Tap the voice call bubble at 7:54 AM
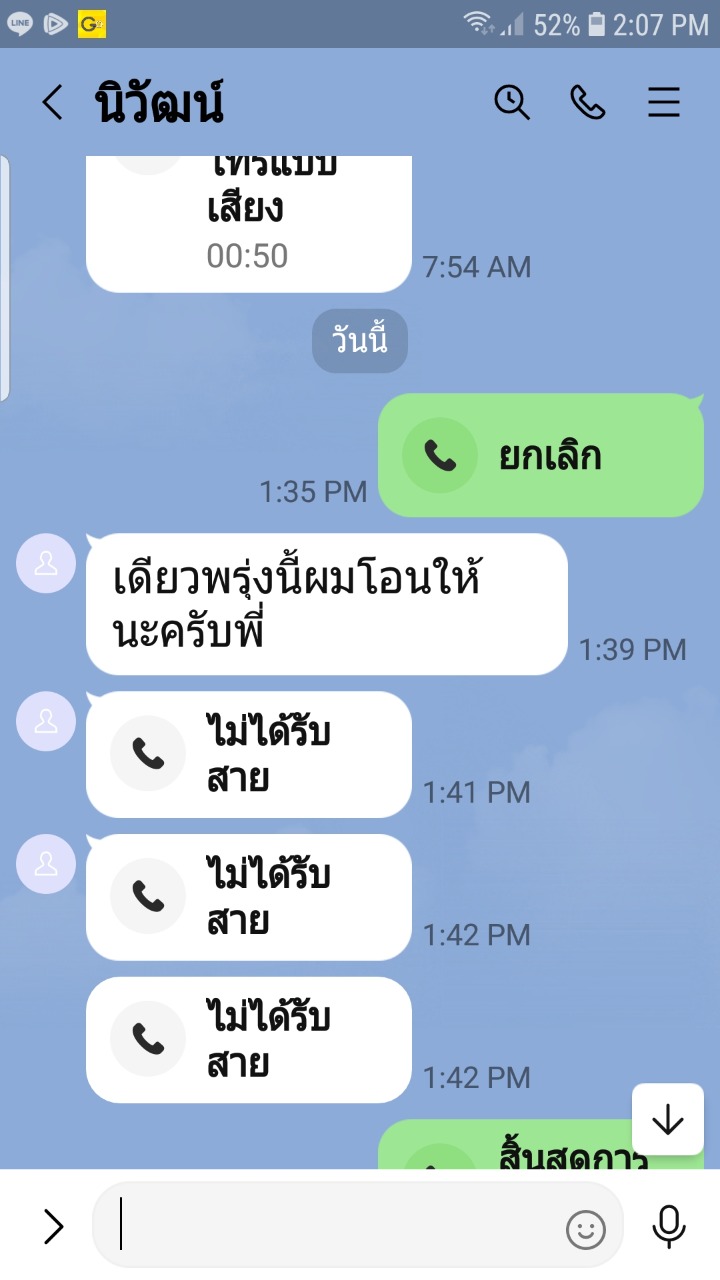The width and height of the screenshot is (720, 1280). [x=249, y=224]
